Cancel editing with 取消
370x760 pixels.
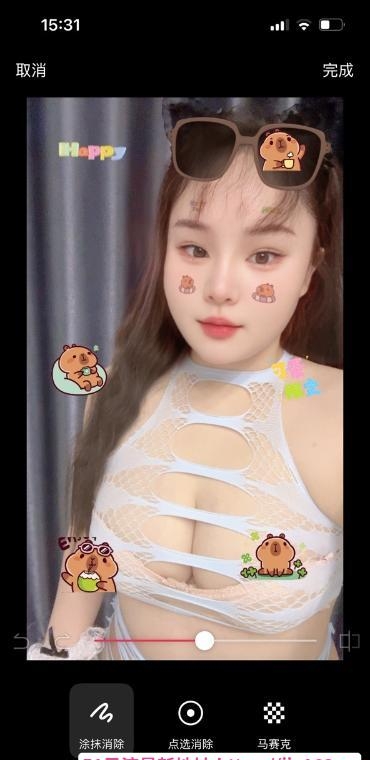31,70
